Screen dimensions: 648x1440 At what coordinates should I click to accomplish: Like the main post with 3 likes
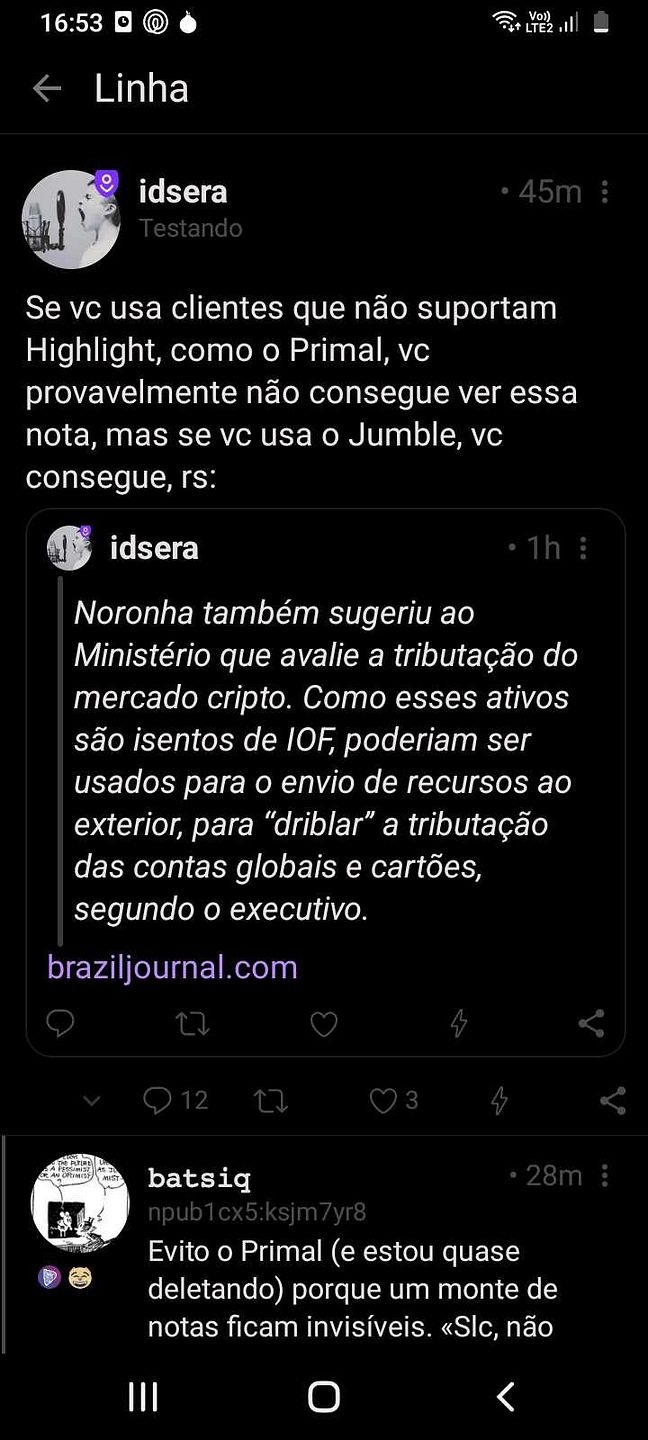coord(383,1101)
